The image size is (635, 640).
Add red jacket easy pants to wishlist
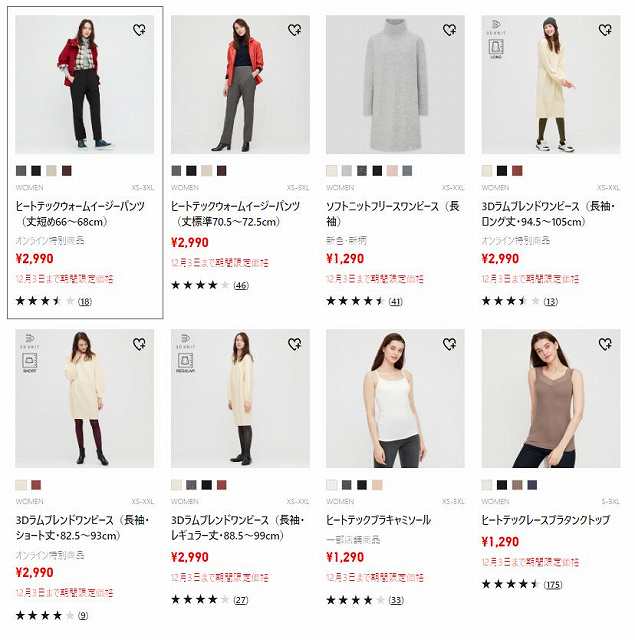coord(139,30)
